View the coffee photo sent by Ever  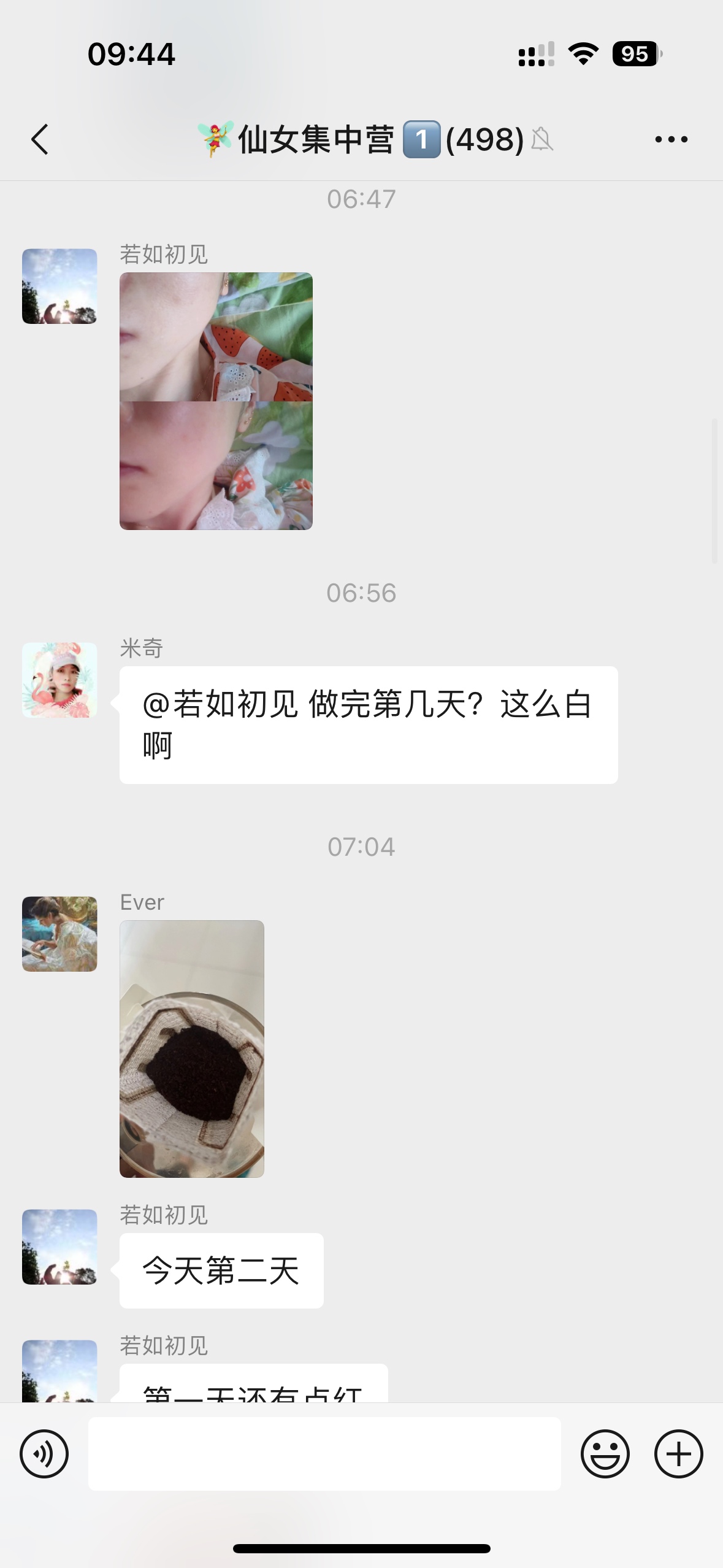(x=191, y=1048)
